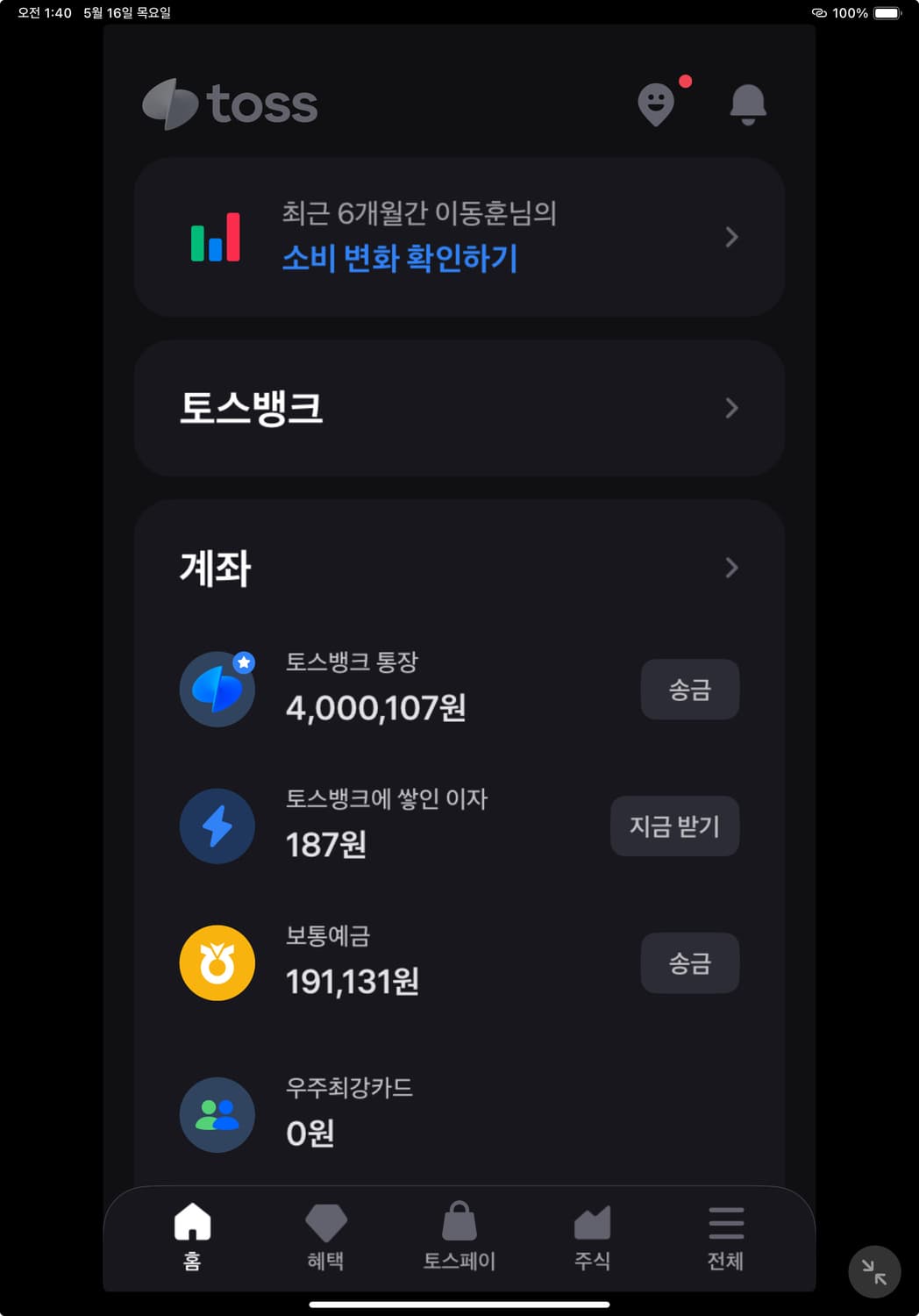Open the 전체 menu

point(725,1237)
